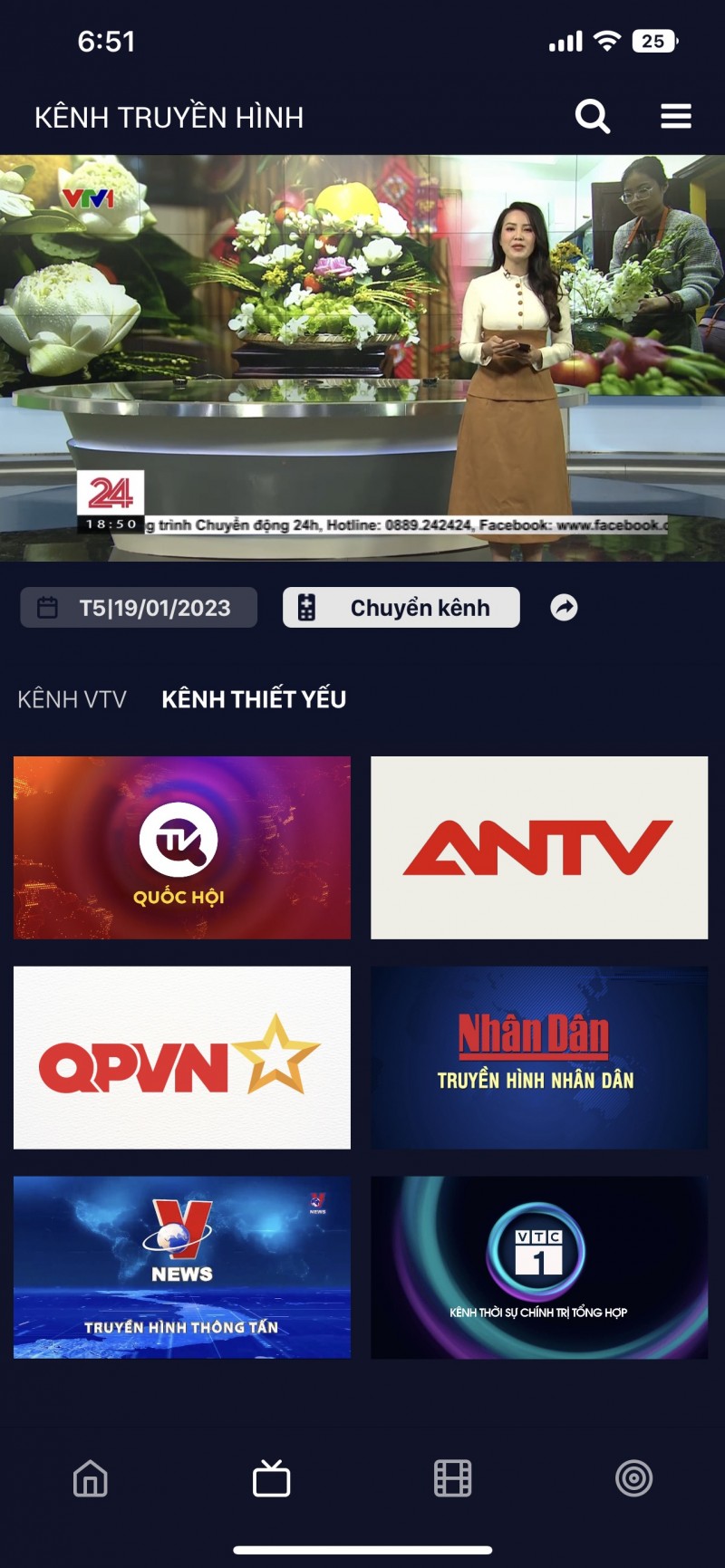Viewport: 725px width, 1568px height.
Task: Click the share arrow icon
Action: 564,608
